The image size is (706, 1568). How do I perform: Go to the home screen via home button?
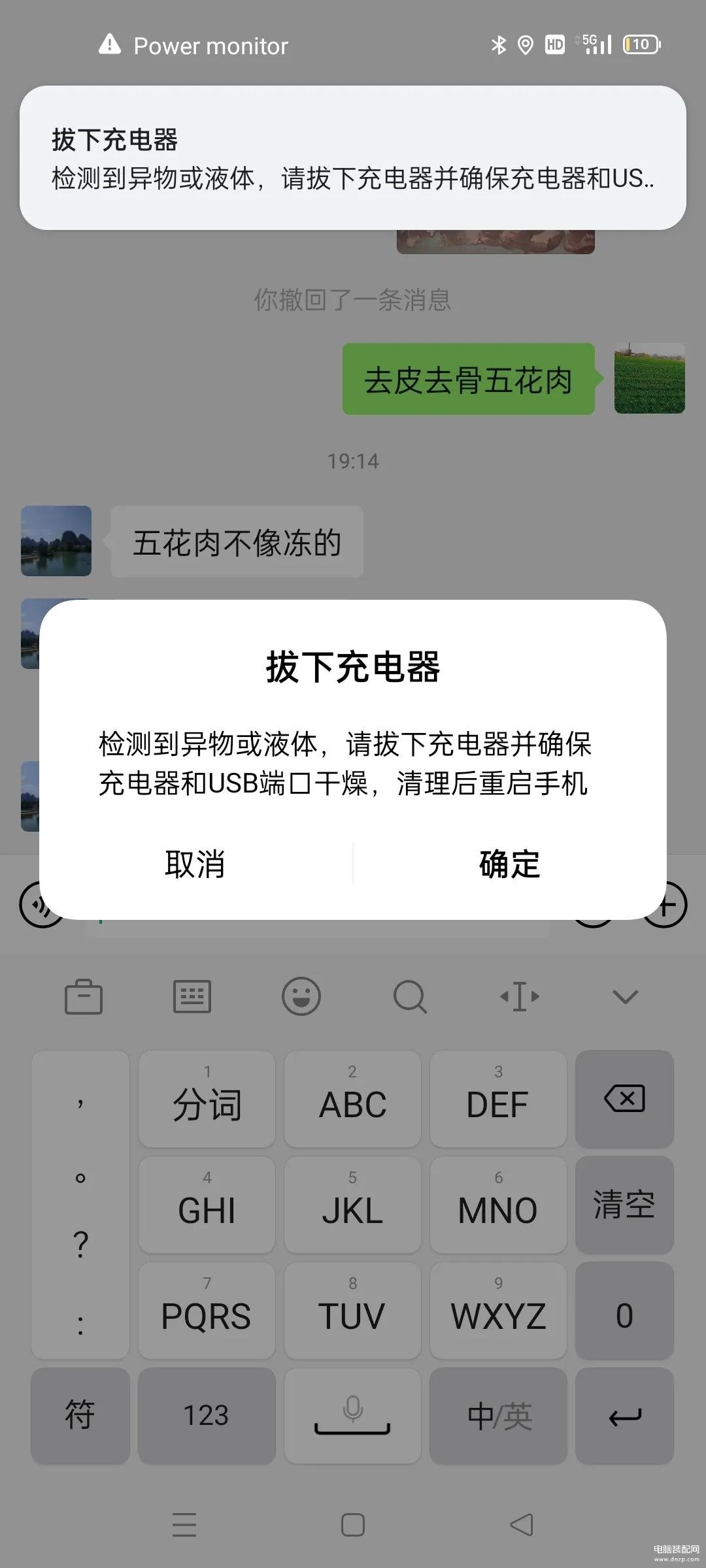pos(353,1525)
